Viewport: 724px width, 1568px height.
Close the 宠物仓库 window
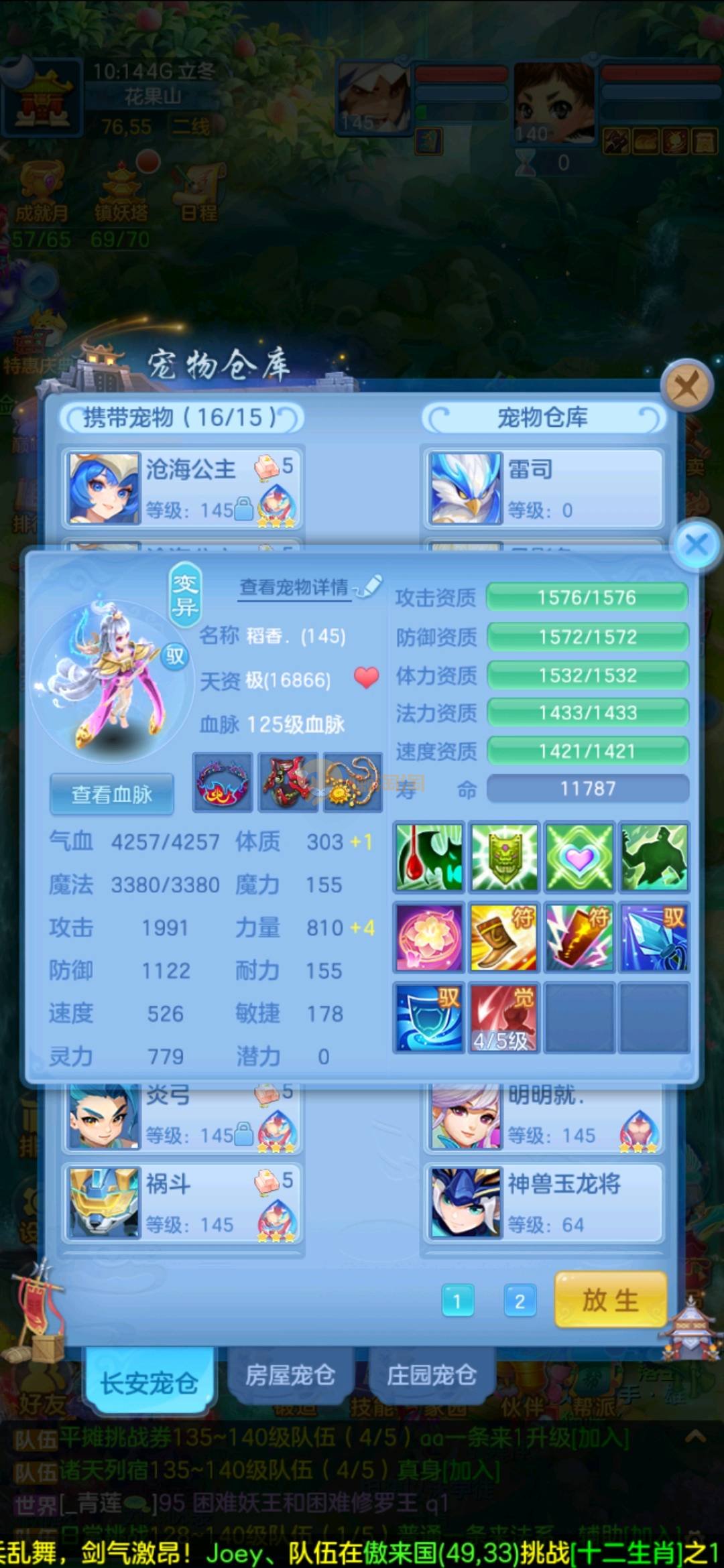(x=686, y=386)
